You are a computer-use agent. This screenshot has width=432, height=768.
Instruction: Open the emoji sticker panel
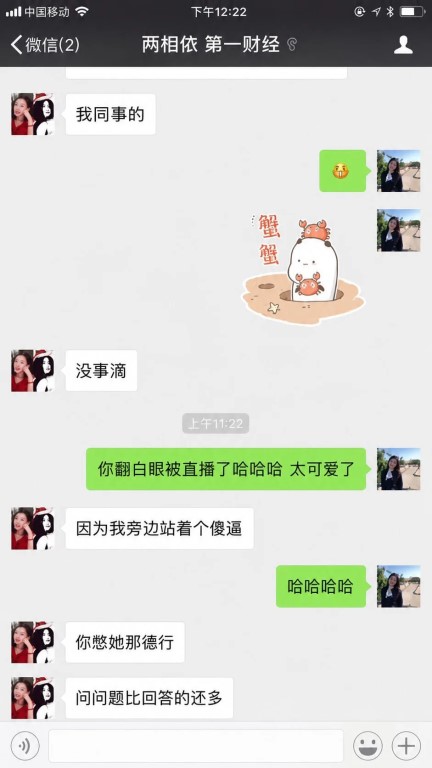[x=367, y=745]
